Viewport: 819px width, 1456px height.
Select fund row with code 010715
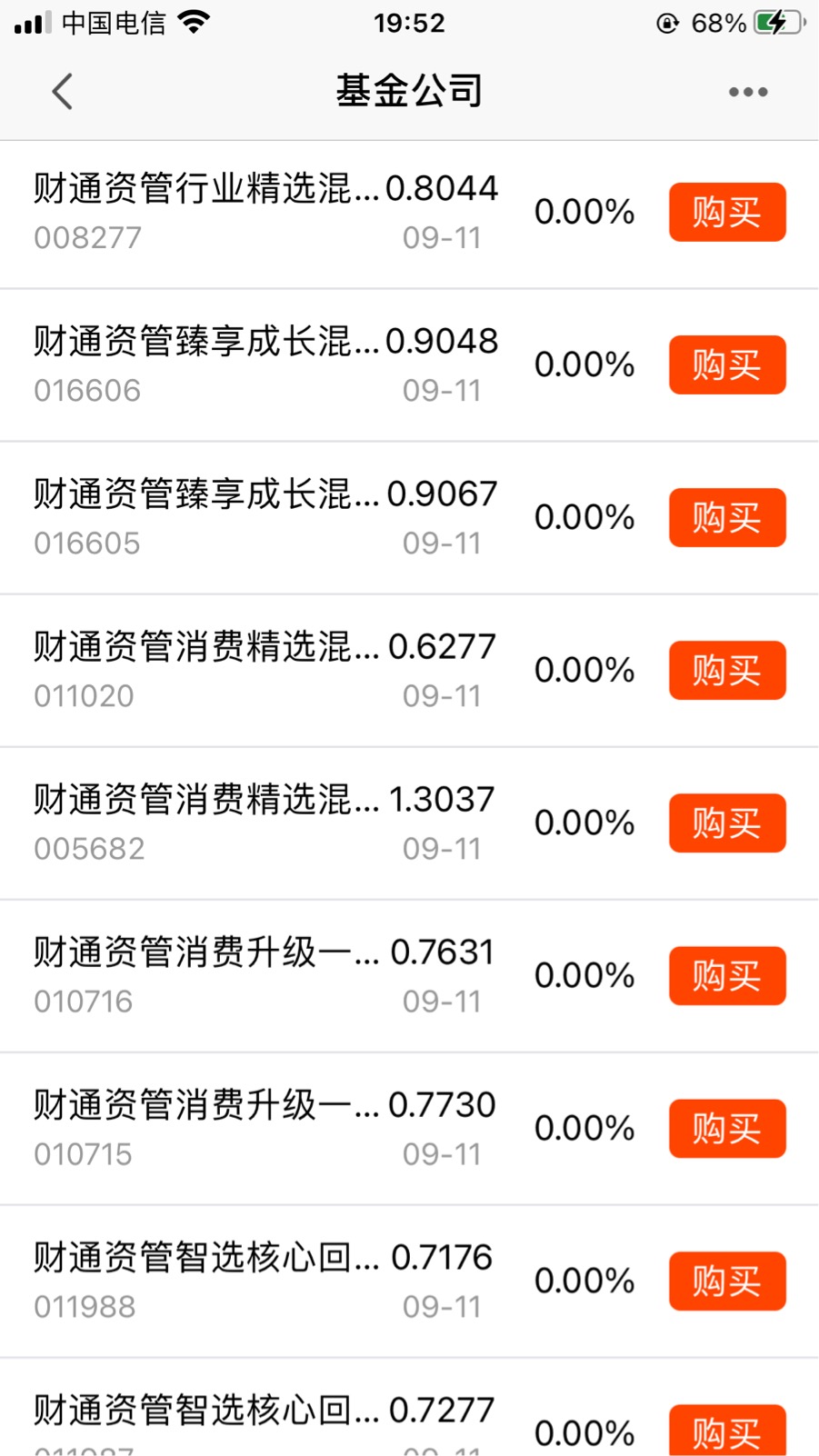409,1129
